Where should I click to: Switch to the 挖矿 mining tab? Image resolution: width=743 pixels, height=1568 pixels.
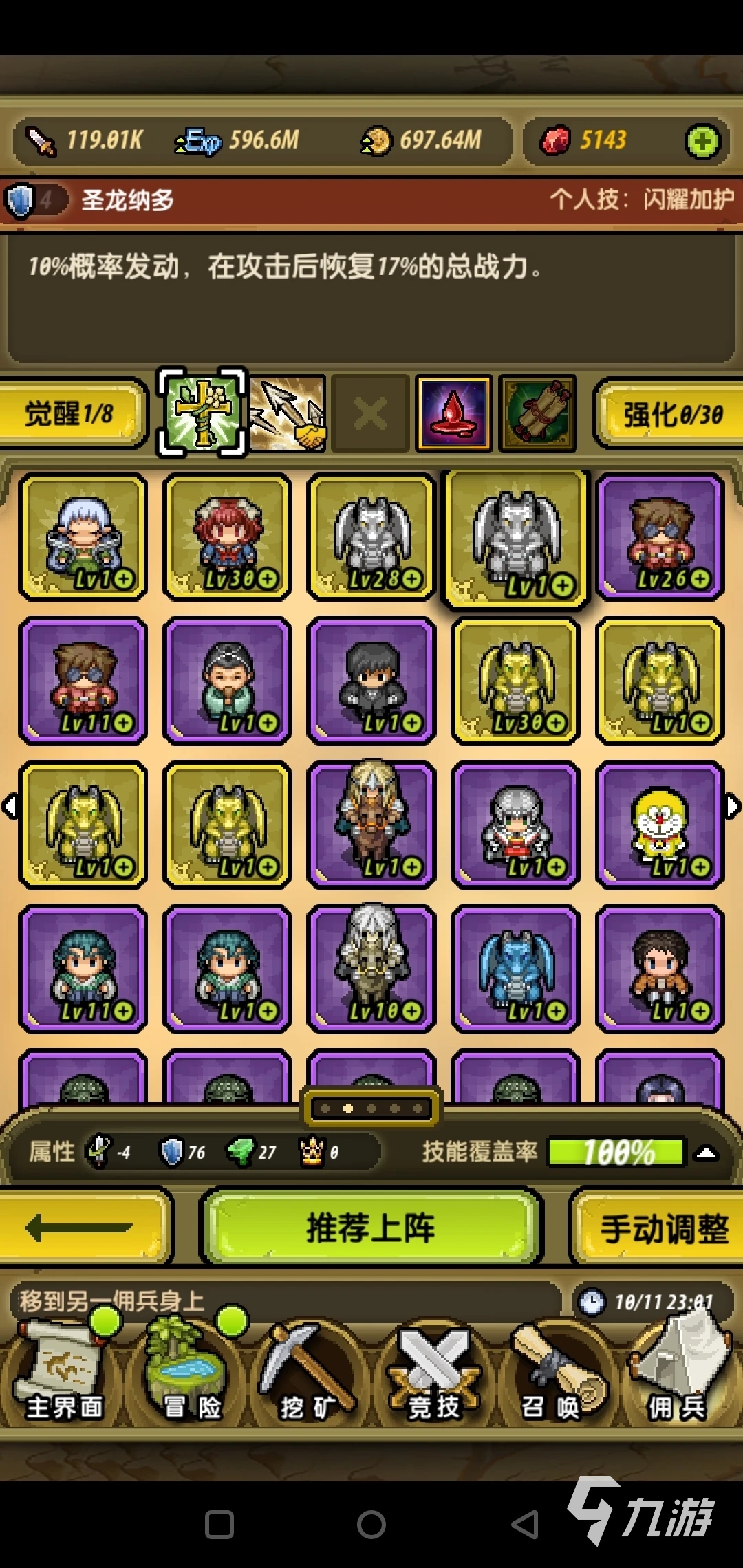coord(308,1374)
